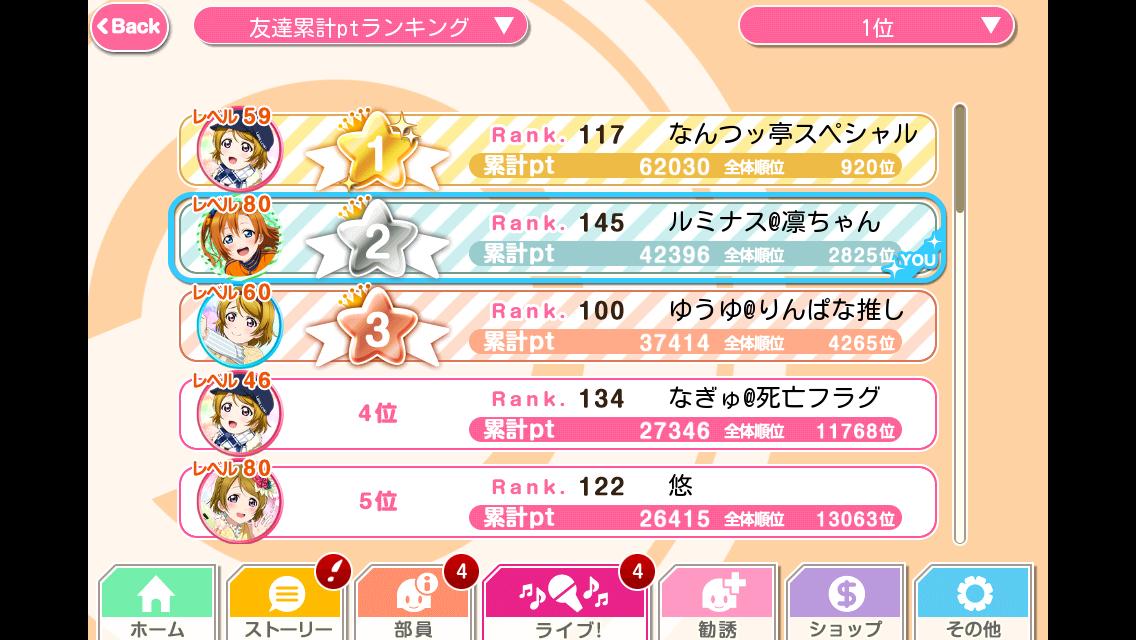This screenshot has width=1136, height=640.
Task: Switch to the ライブ! tab
Action: [565, 605]
